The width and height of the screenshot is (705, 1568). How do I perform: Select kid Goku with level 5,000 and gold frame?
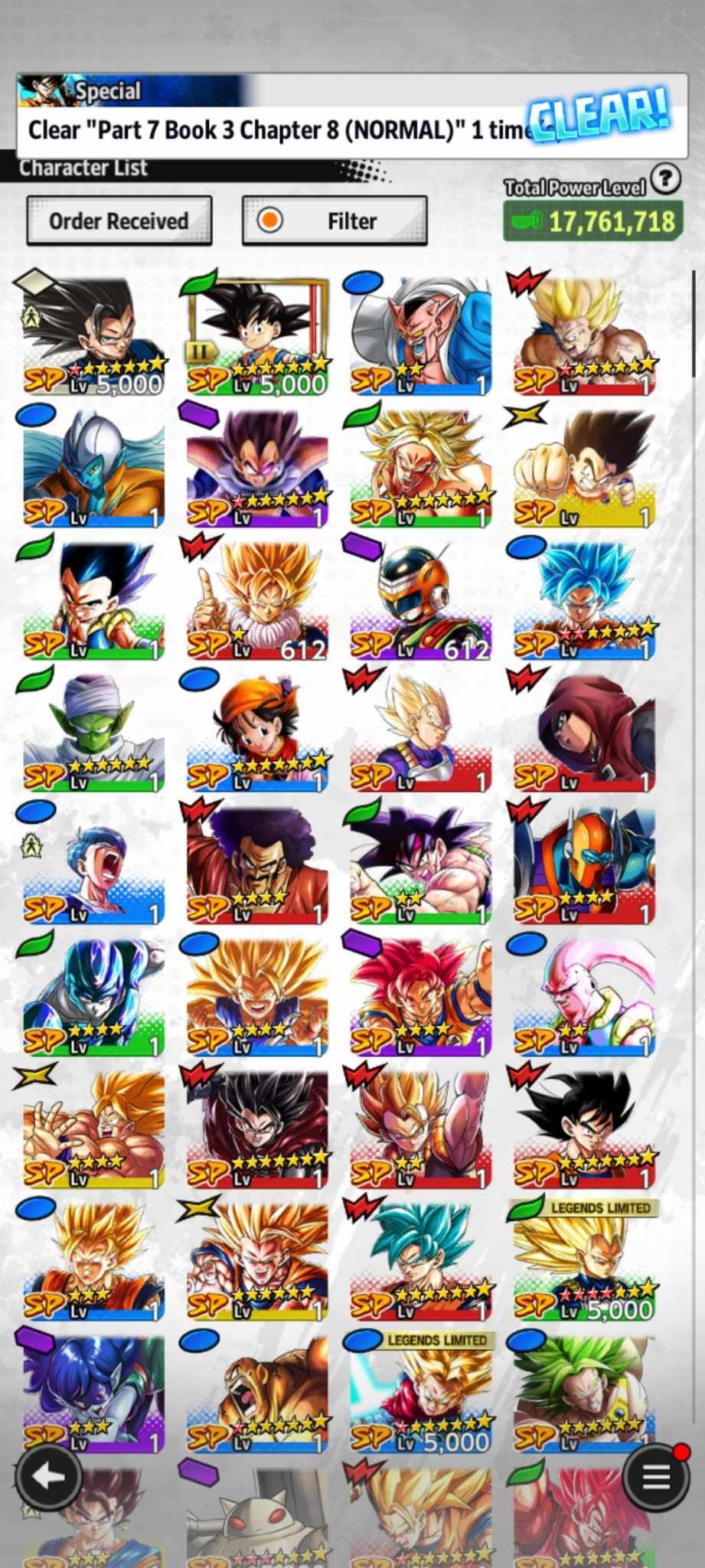[257, 337]
